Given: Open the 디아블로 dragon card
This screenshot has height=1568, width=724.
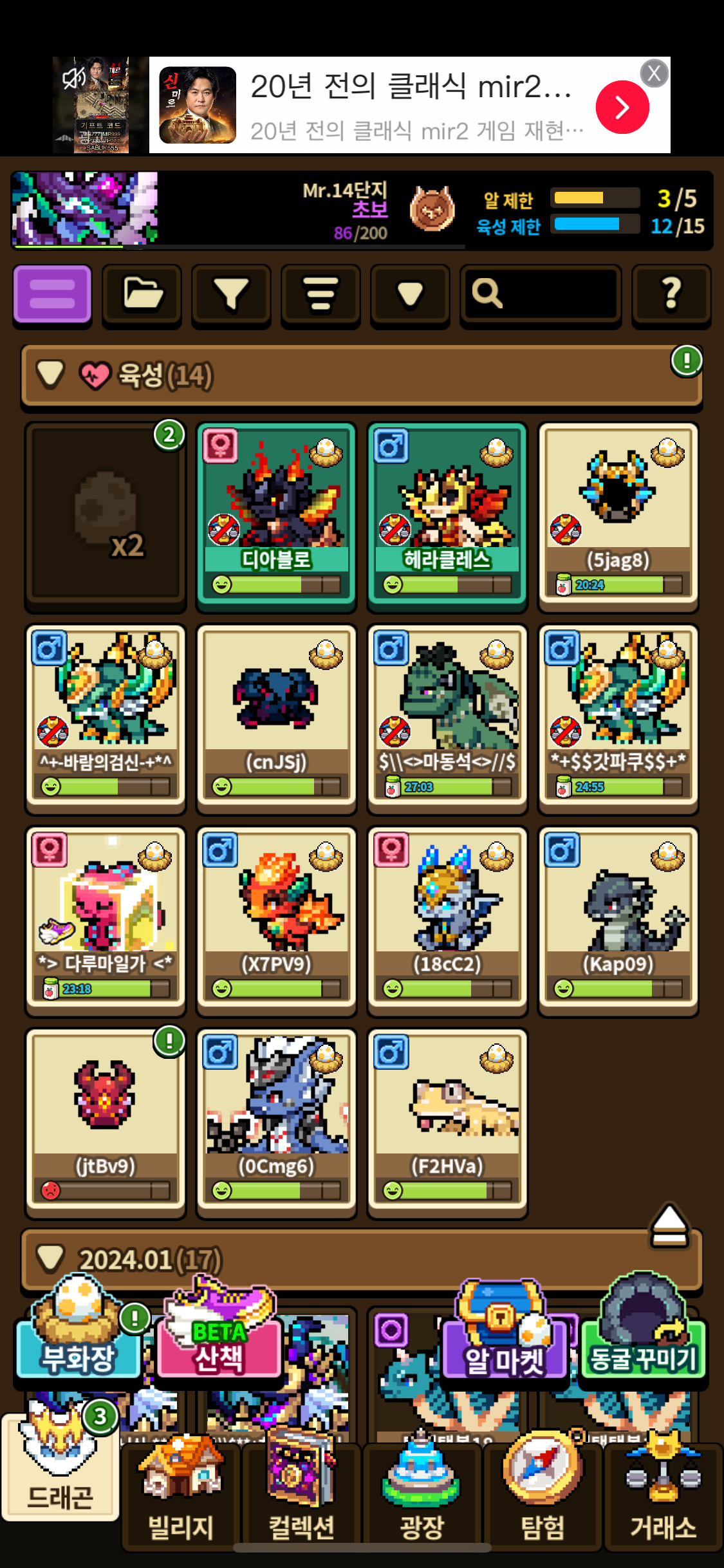Looking at the screenshot, I should click(x=276, y=513).
